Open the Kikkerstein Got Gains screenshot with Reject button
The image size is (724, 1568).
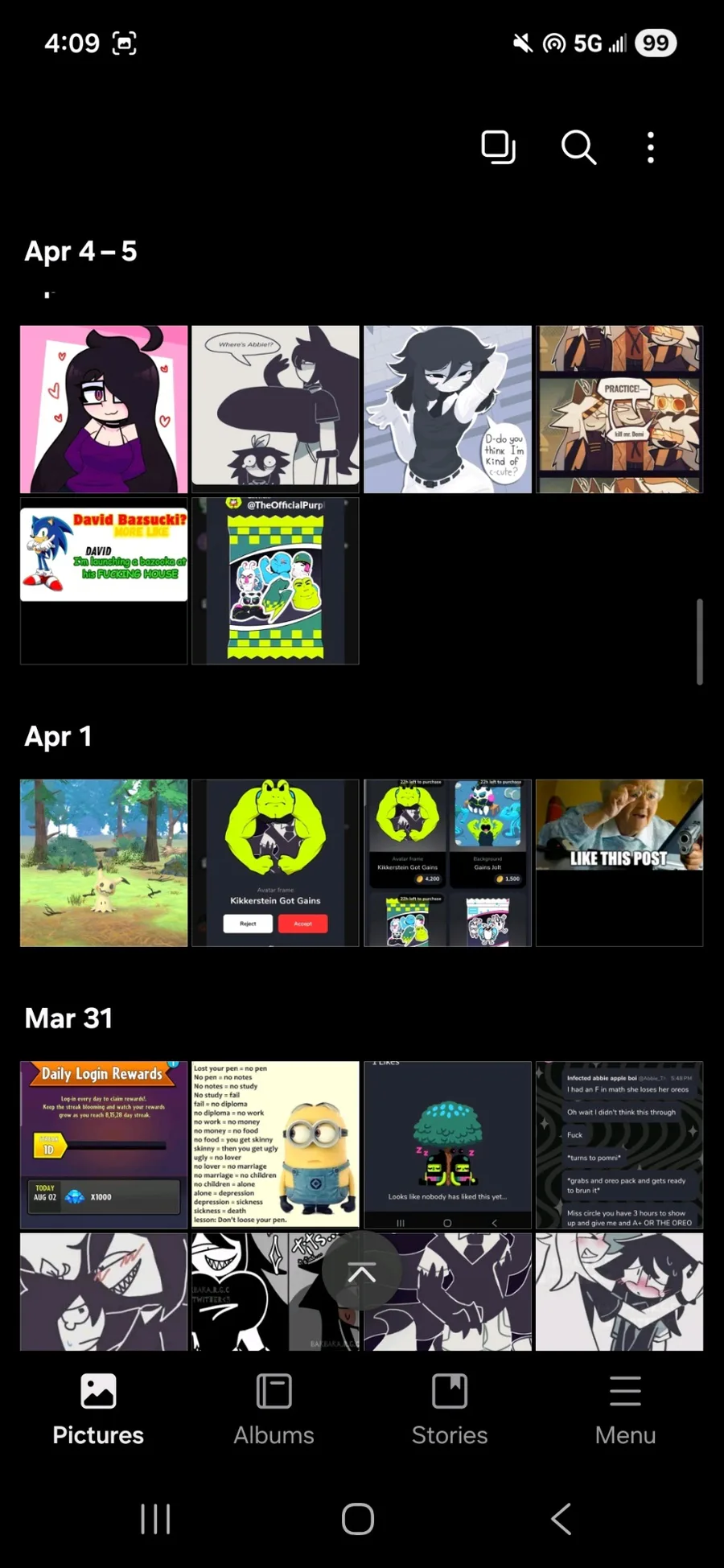pyautogui.click(x=275, y=862)
